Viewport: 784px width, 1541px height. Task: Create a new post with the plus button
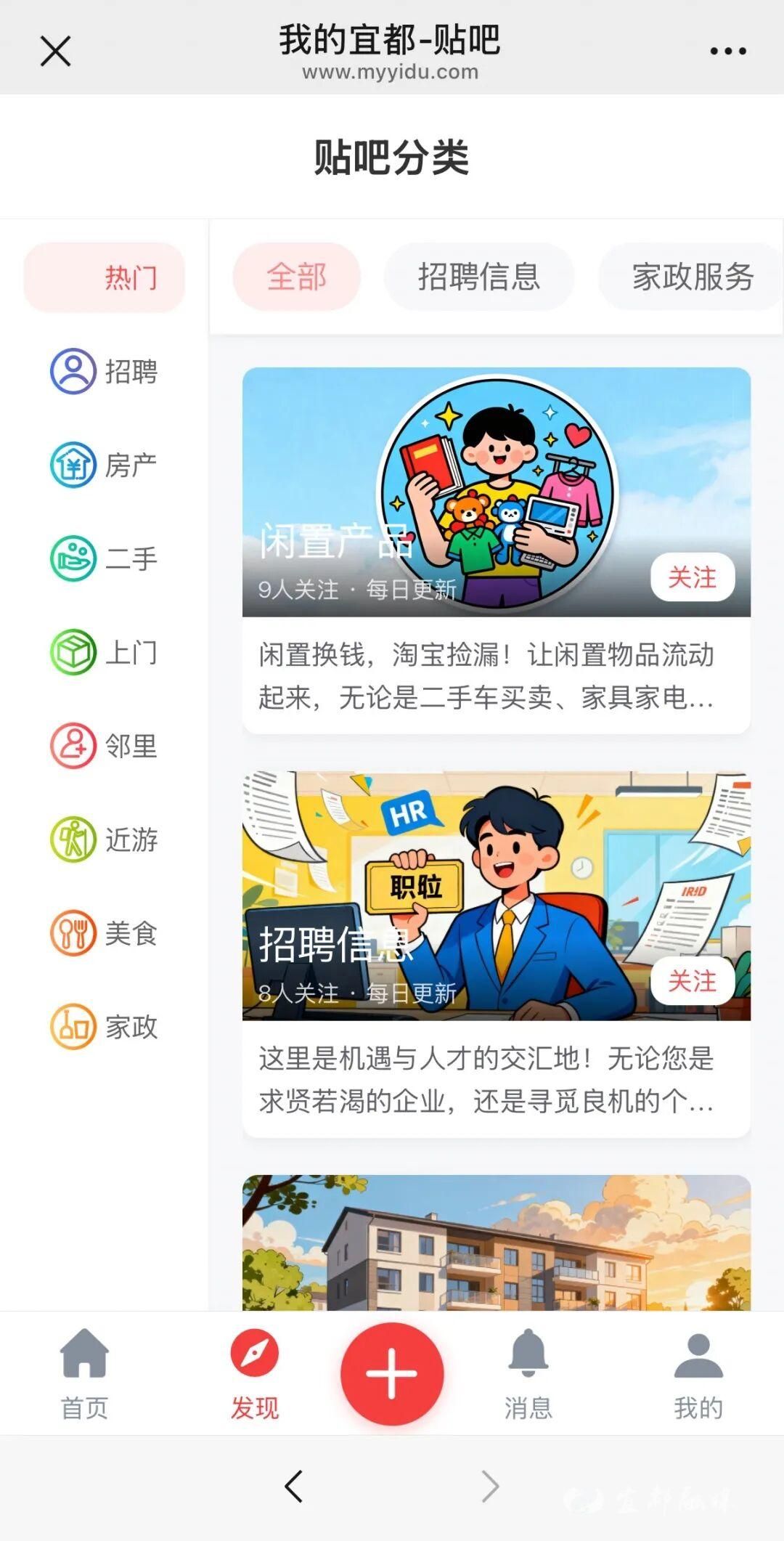pos(392,1373)
